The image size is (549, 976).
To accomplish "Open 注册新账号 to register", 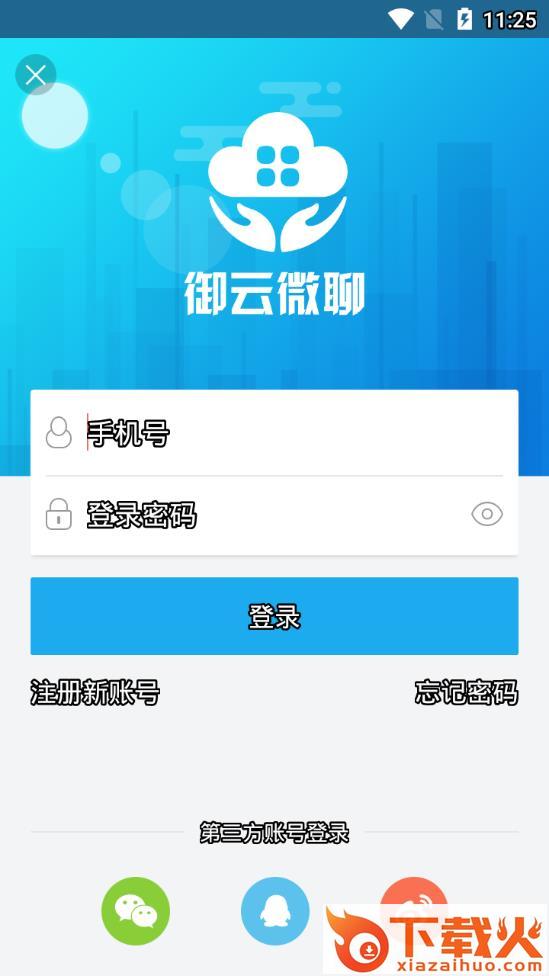I will point(95,692).
